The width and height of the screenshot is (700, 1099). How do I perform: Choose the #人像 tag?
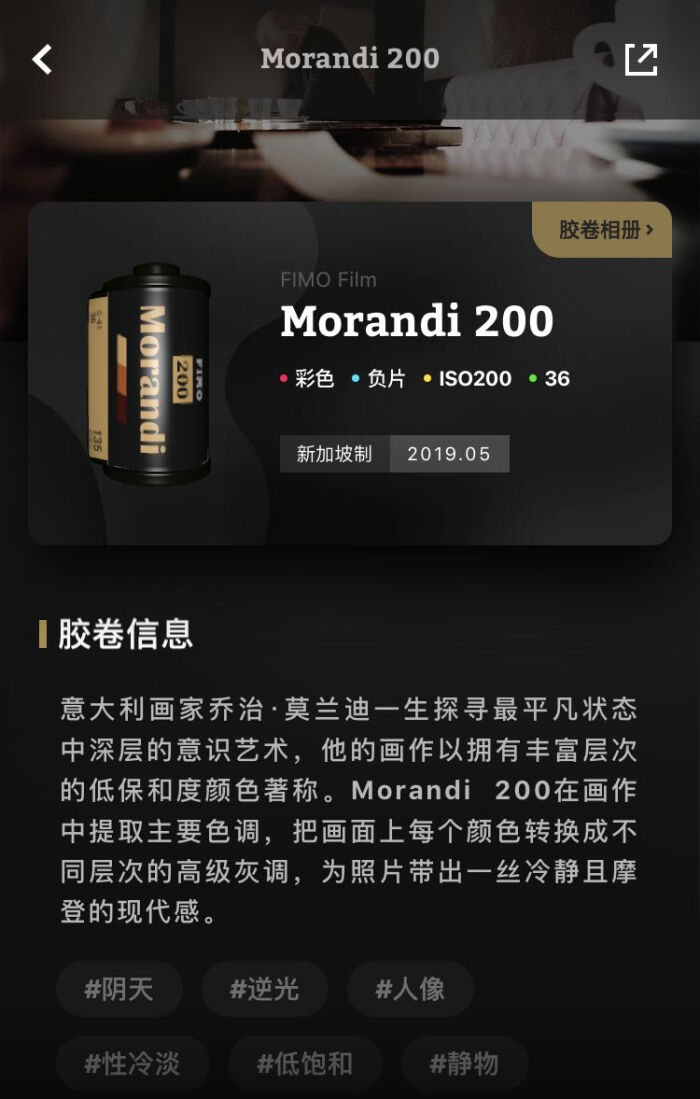(410, 989)
